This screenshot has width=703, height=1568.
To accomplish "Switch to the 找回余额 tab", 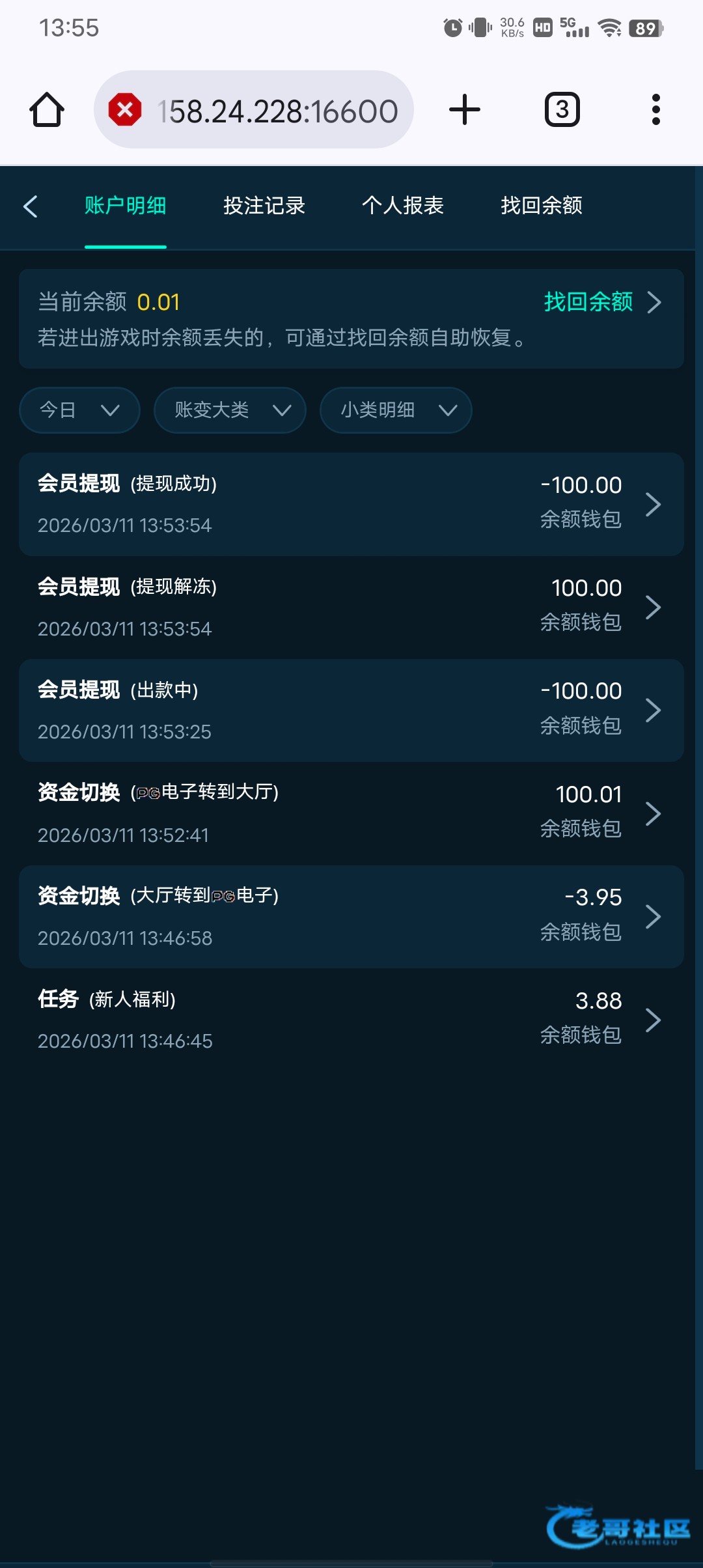I will (542, 206).
